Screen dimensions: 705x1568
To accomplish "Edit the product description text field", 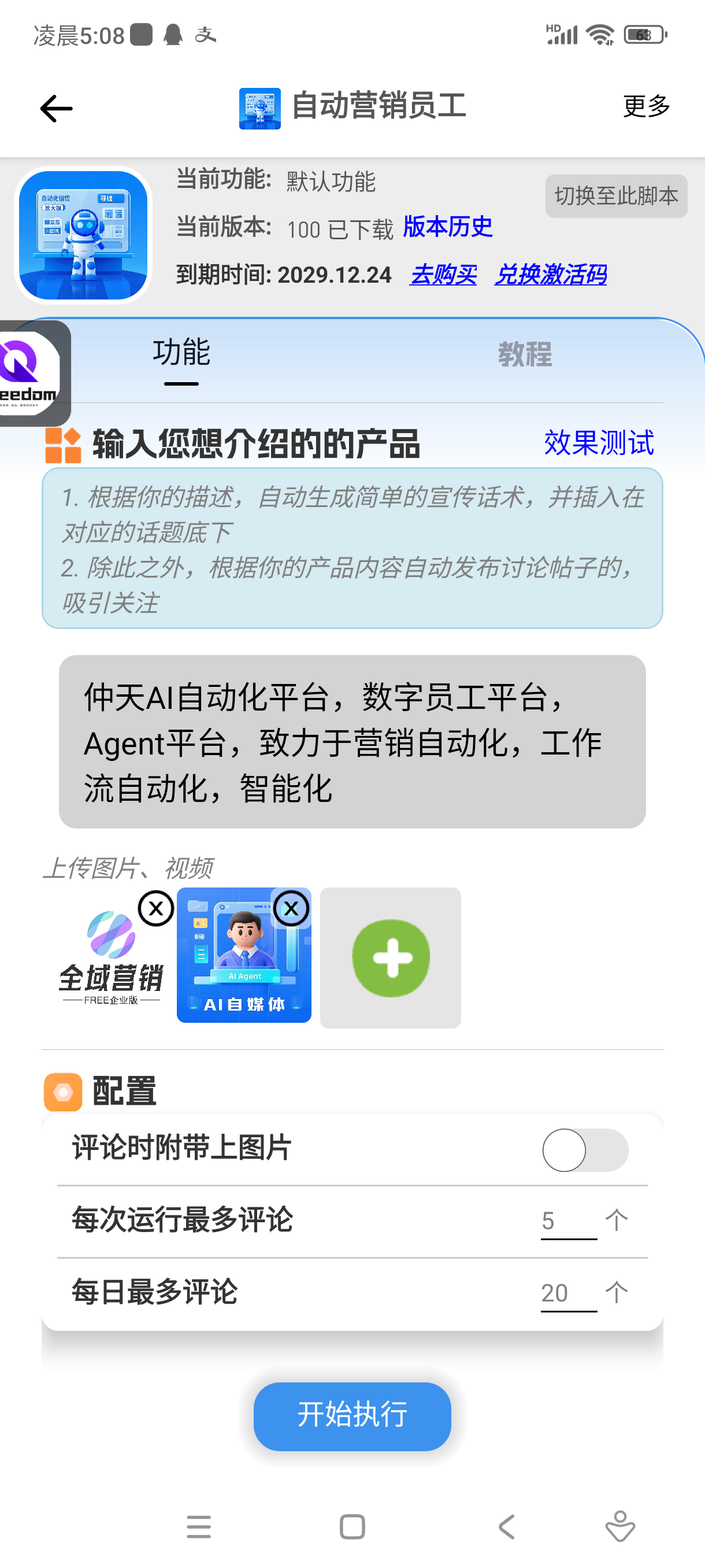I will [x=351, y=741].
